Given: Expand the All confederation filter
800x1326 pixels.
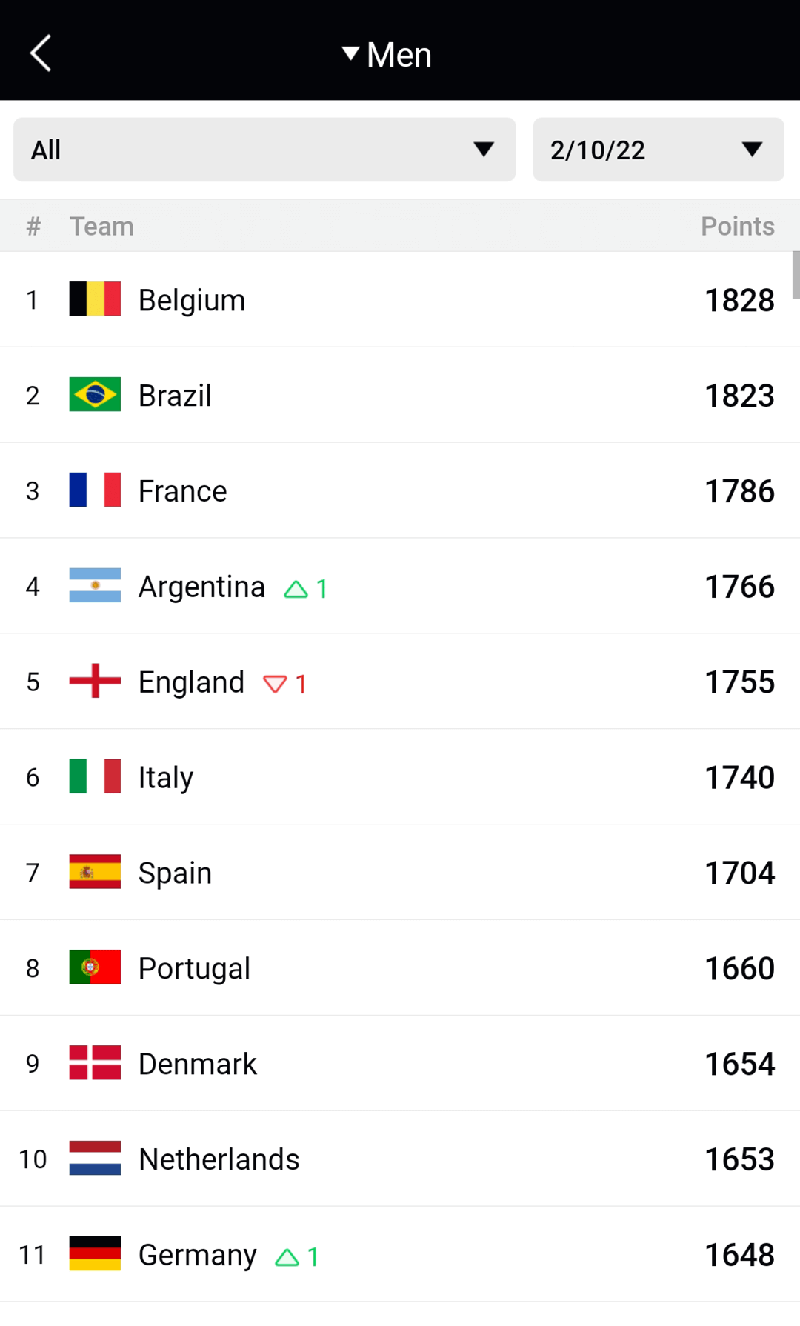Looking at the screenshot, I should [264, 150].
